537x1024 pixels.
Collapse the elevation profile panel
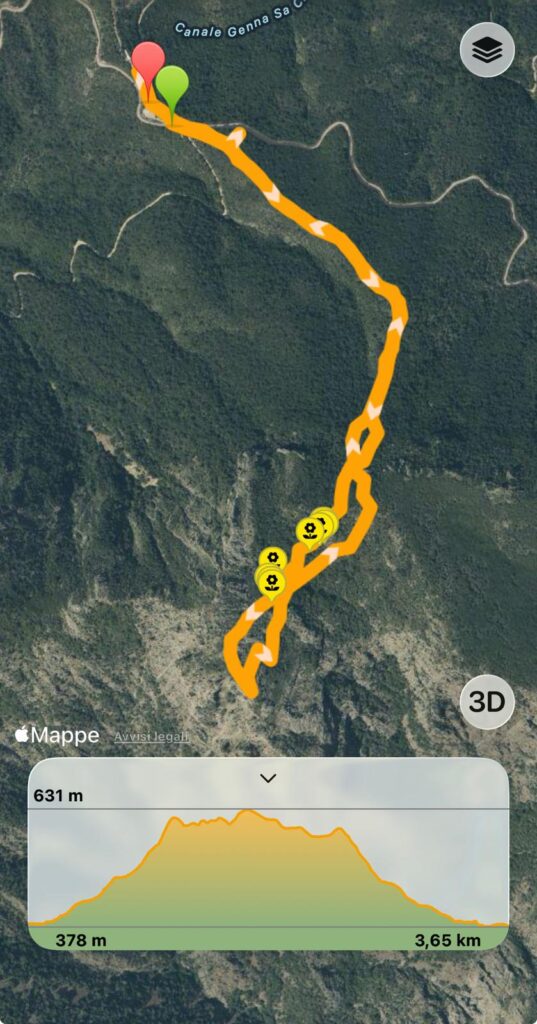click(x=268, y=778)
